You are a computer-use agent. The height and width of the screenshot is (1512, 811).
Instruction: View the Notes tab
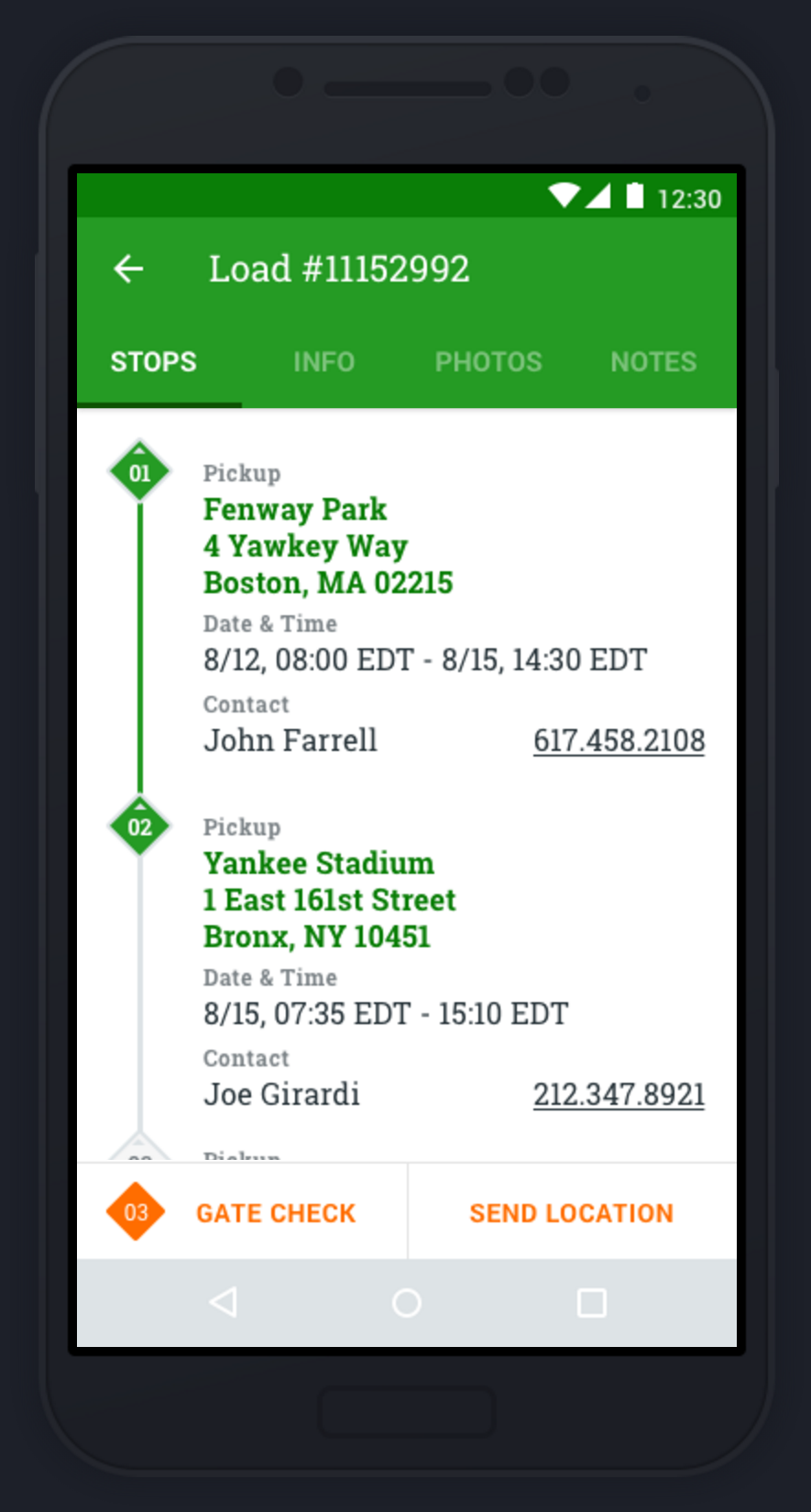point(653,362)
